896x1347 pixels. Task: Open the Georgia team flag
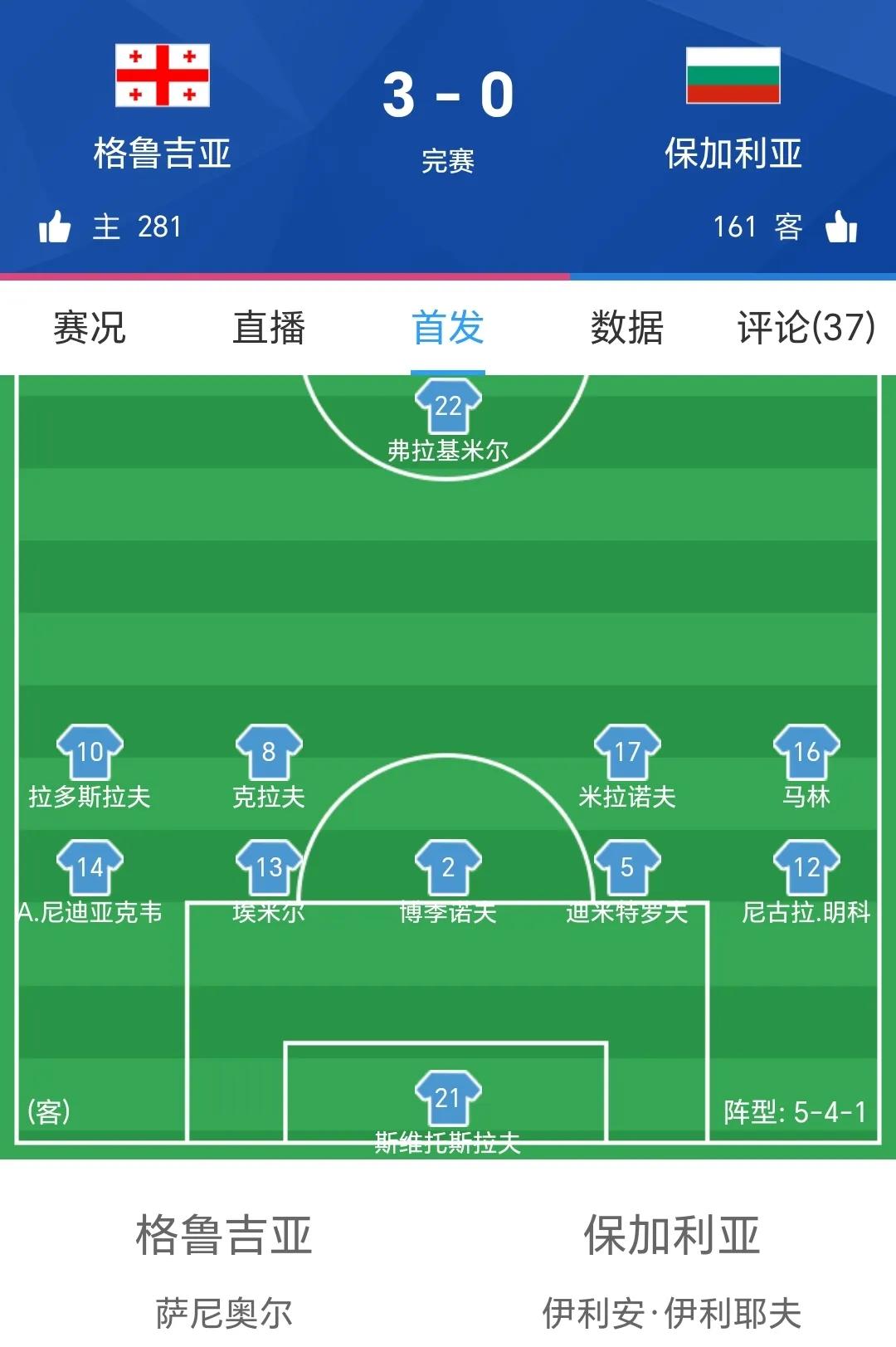(x=163, y=76)
